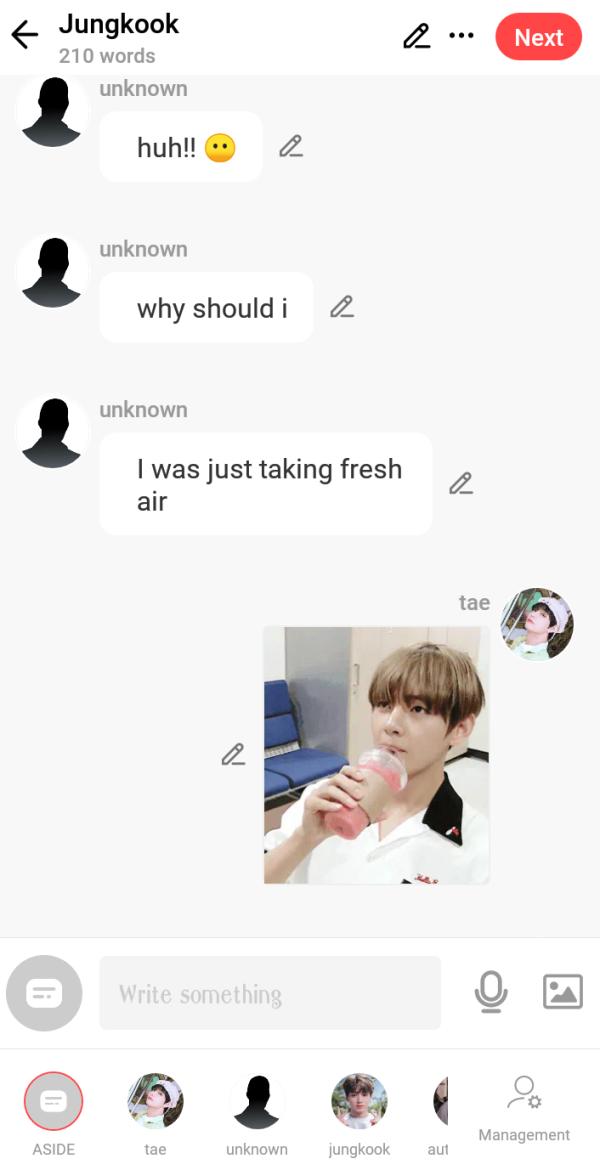Open the three-dot overflow menu
The image size is (600, 1170).
tap(461, 36)
